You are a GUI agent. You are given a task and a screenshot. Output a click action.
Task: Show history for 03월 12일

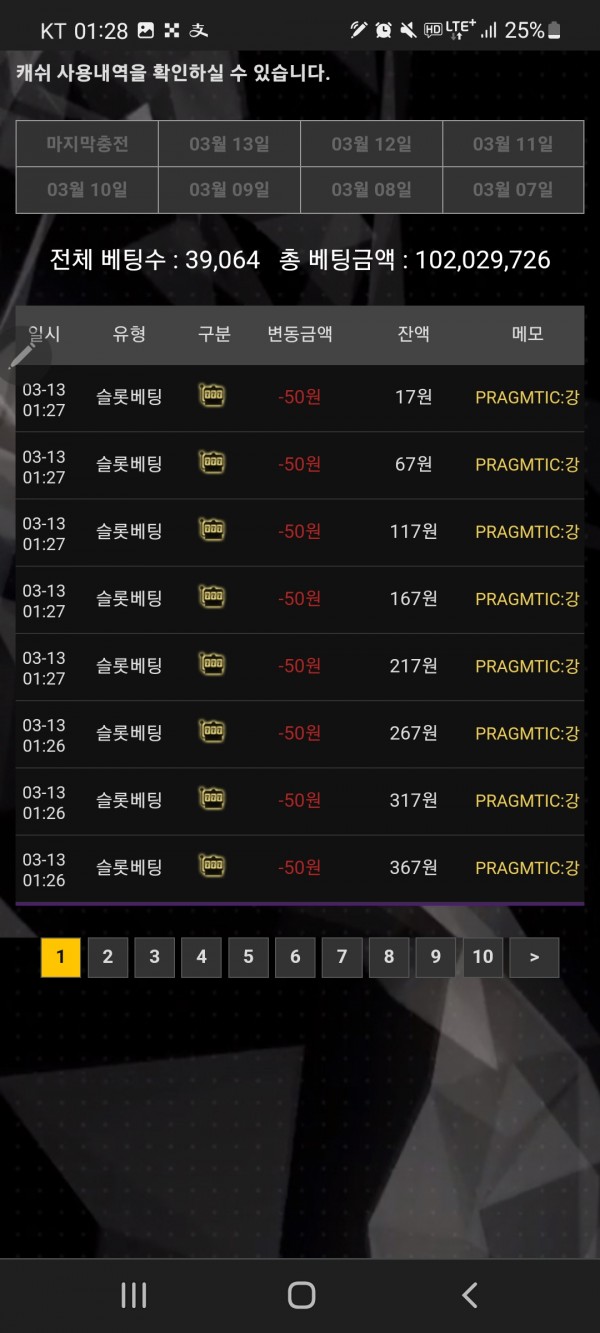tap(371, 144)
